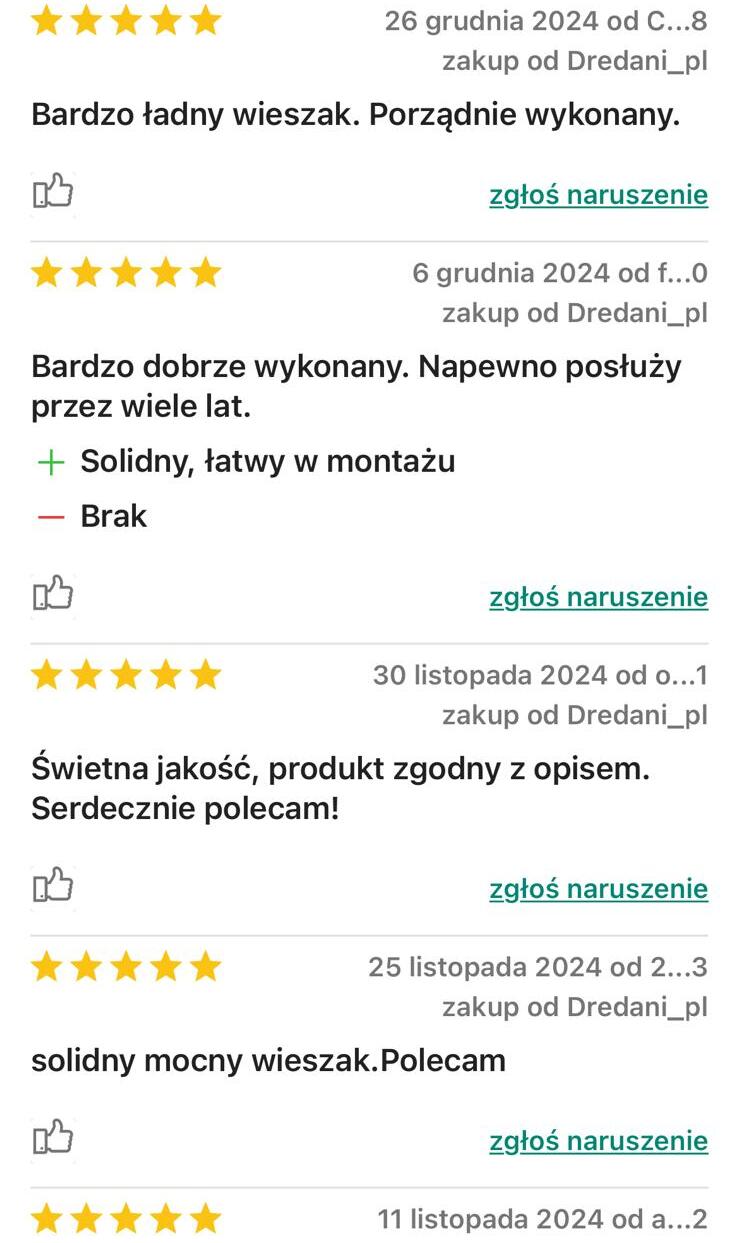
Task: Expand reviewer name 'f...0' on the second review
Action: pos(686,272)
